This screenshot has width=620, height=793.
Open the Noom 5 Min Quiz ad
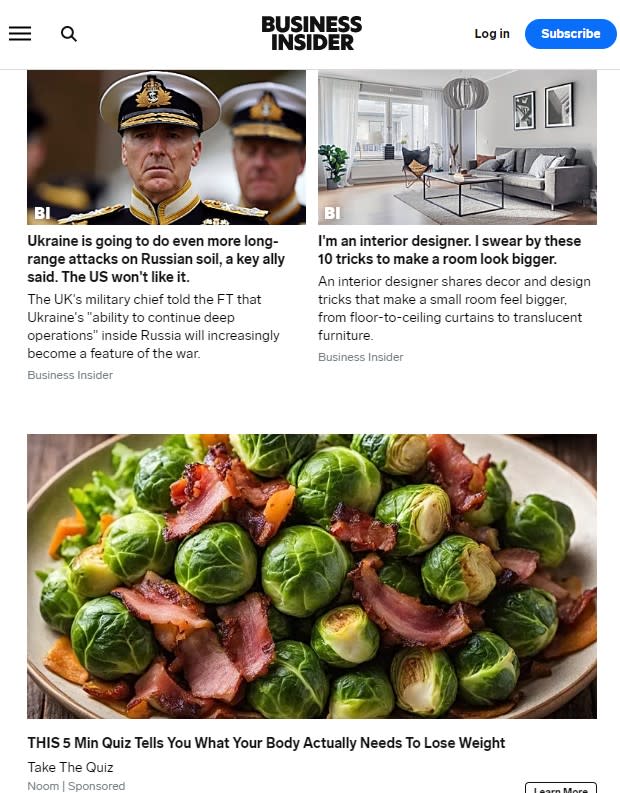click(266, 743)
